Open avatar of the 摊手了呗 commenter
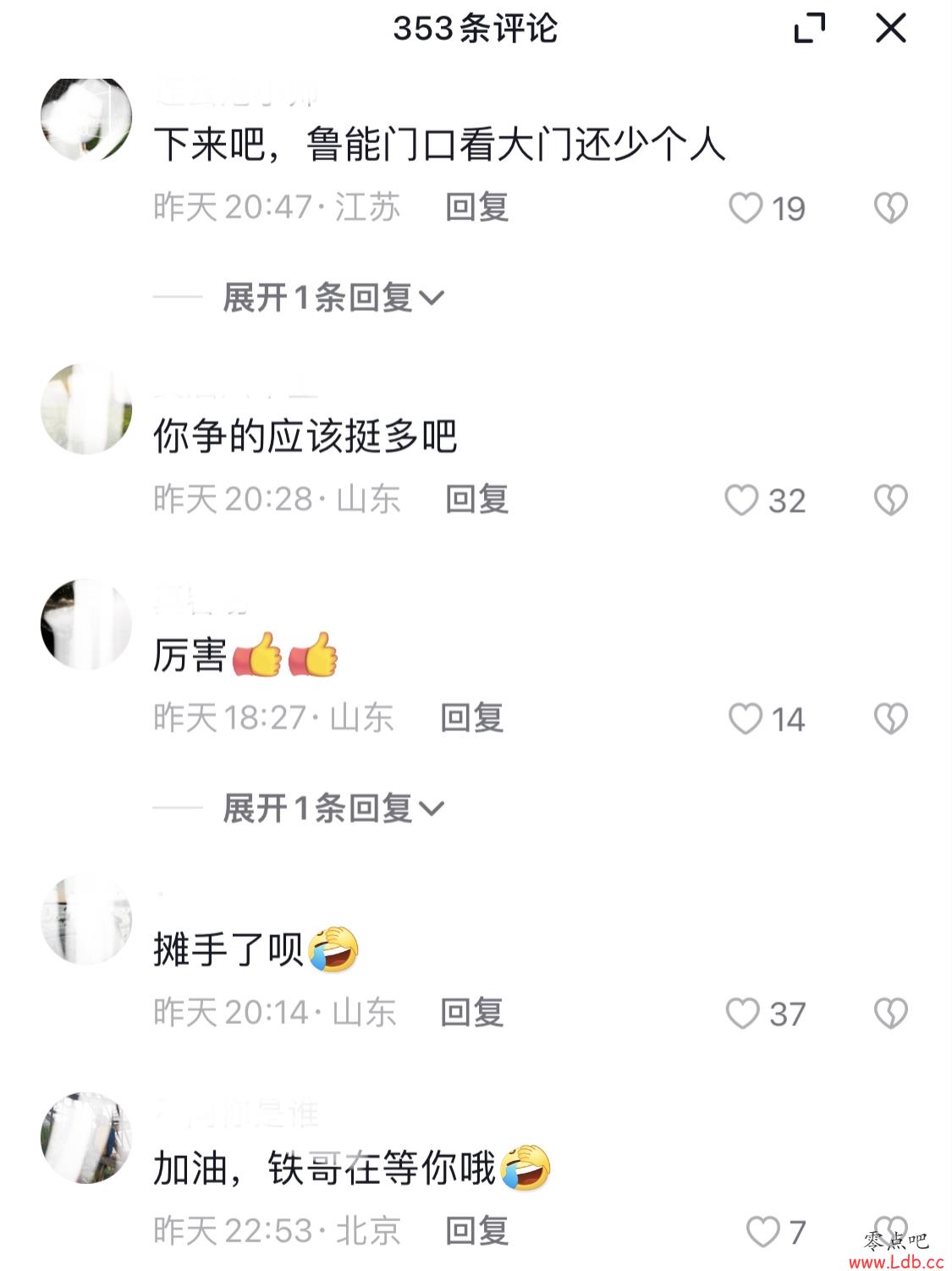Screen dimensions: 952x1271 [86, 921]
